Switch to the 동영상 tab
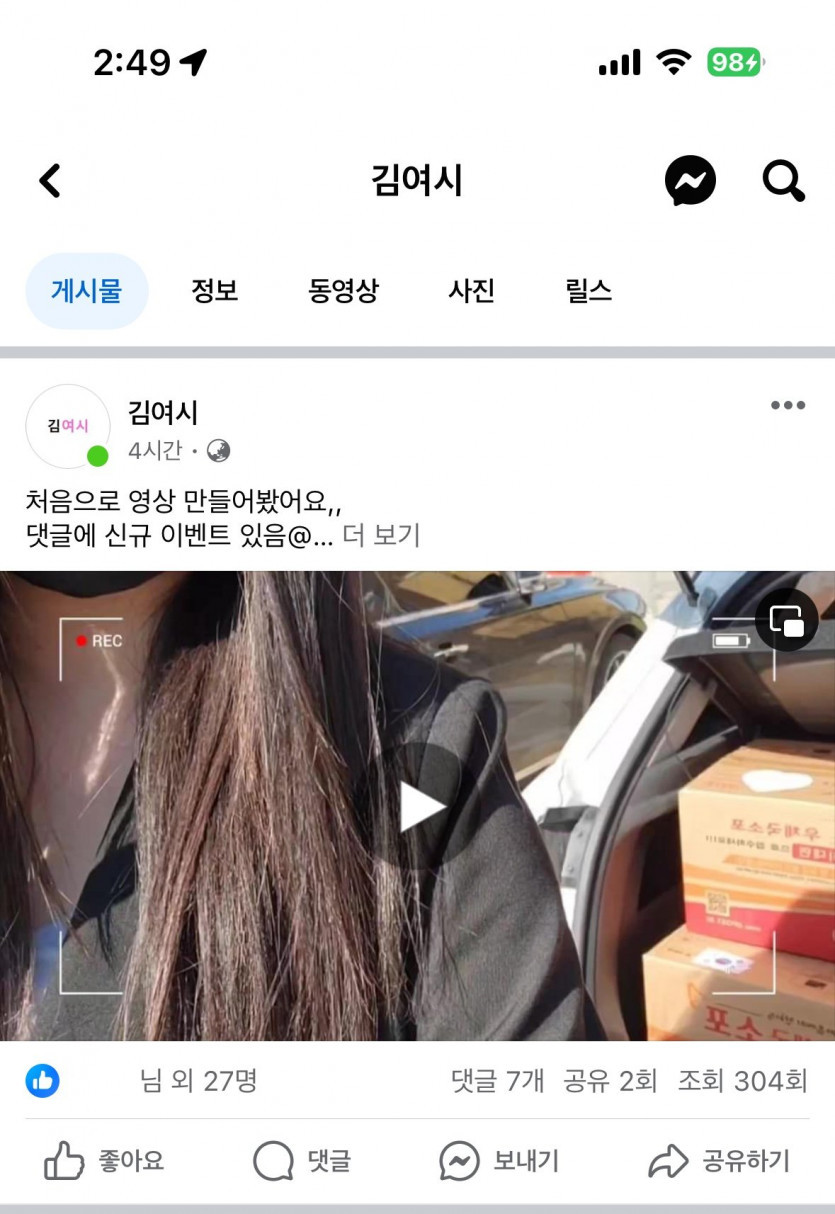Image resolution: width=835 pixels, height=1214 pixels. click(x=344, y=291)
